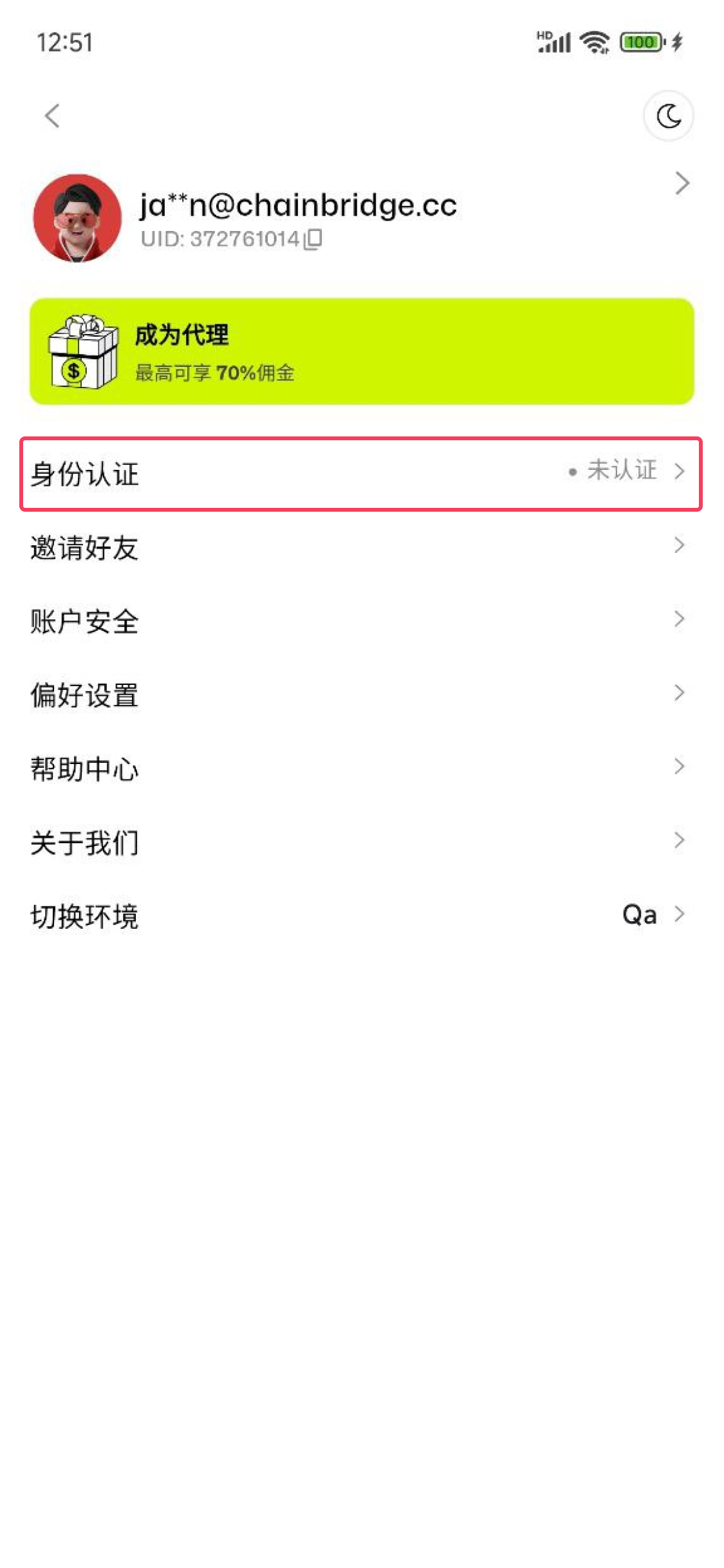Image resolution: width=724 pixels, height=1568 pixels.
Task: Open 帮助中心 help center
Action: pos(360,769)
